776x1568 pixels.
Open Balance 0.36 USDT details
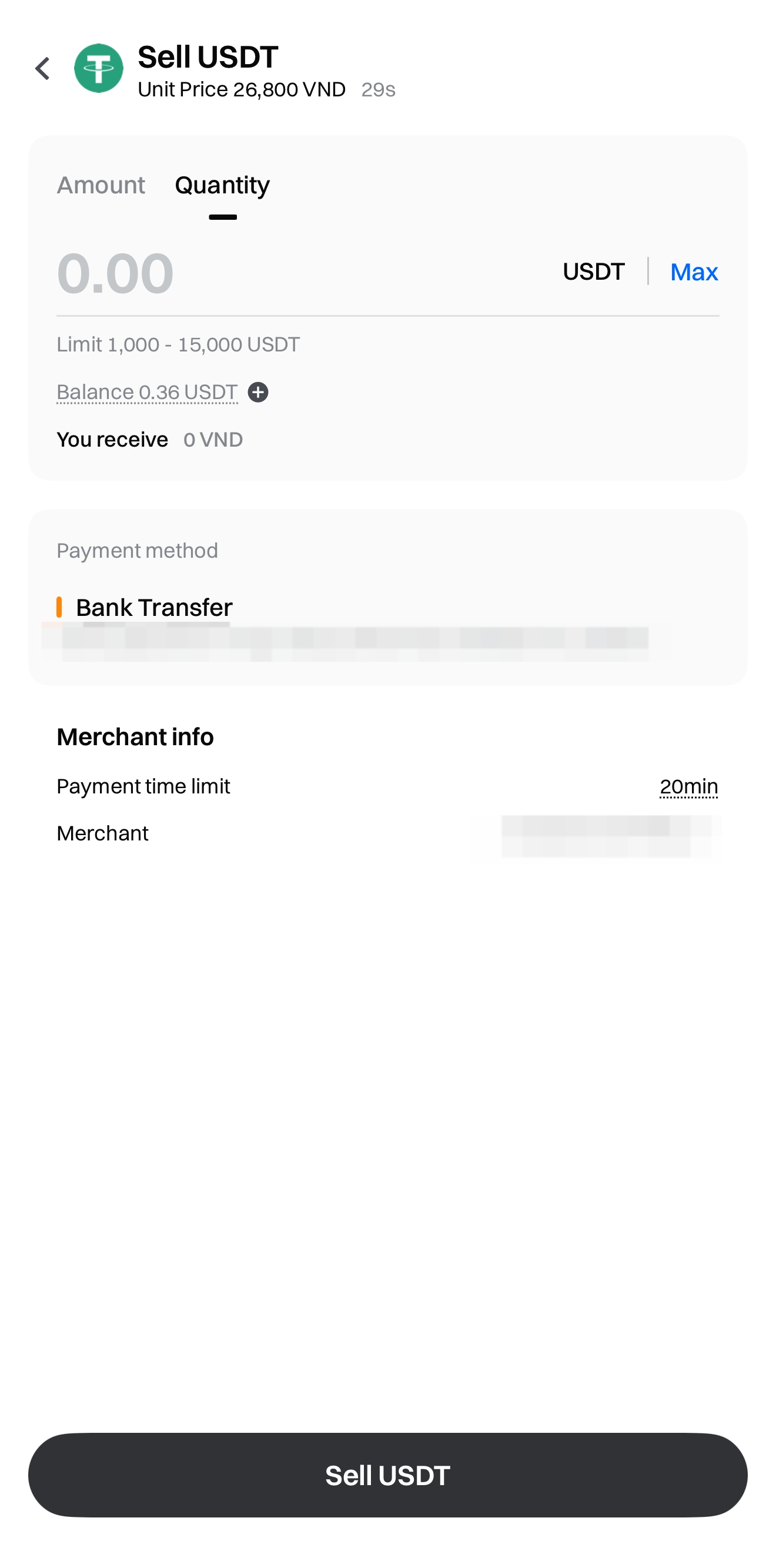click(147, 392)
